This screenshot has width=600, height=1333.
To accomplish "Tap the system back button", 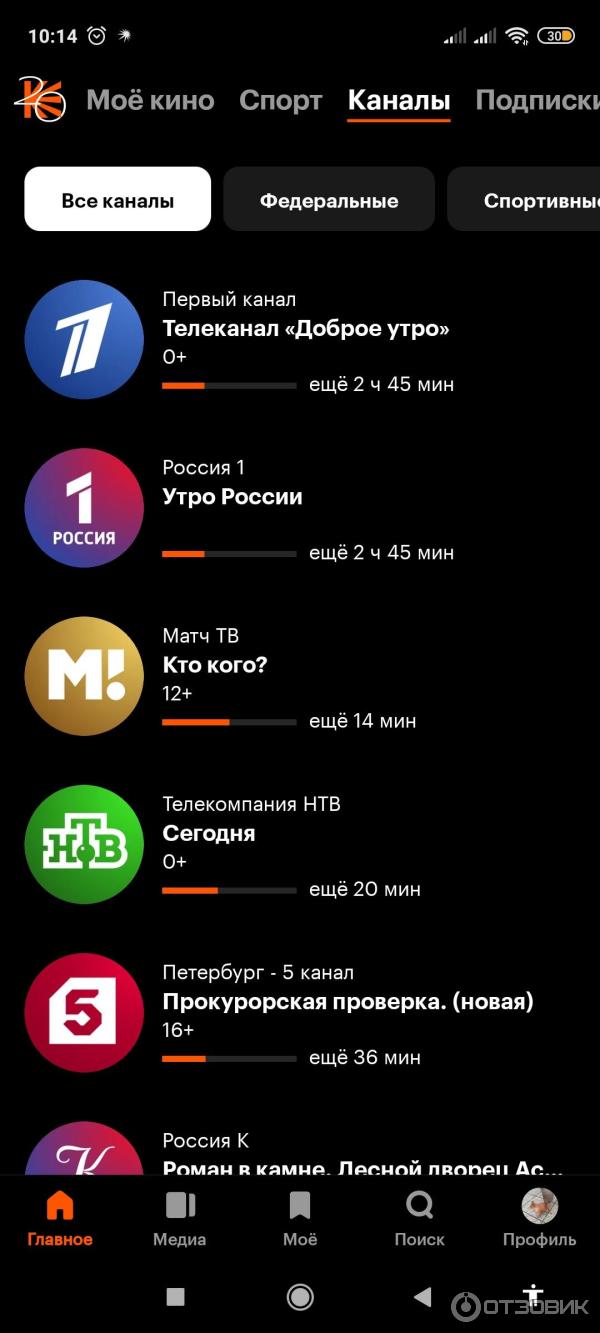I will pos(422,1297).
